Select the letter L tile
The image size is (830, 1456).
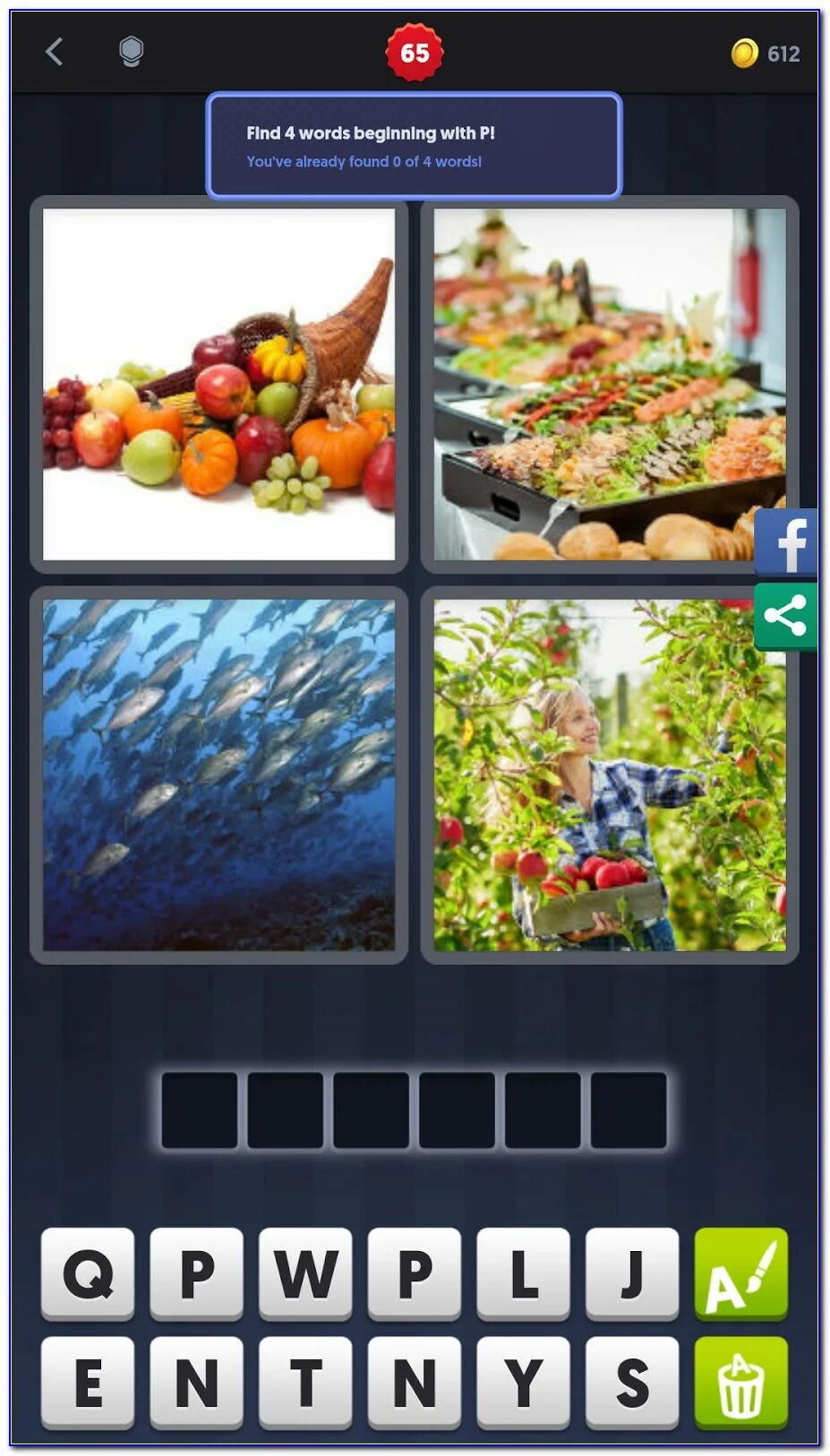[x=523, y=1273]
